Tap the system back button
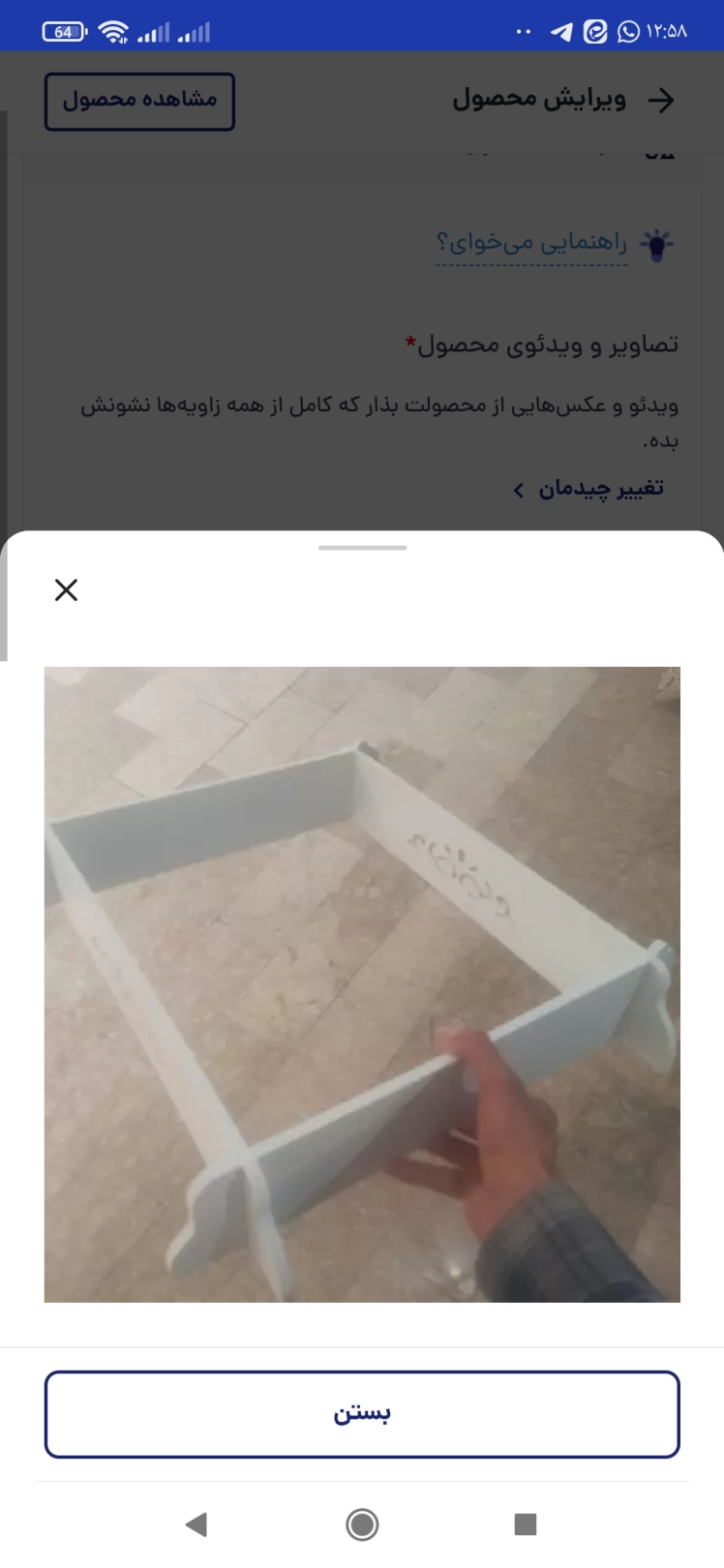The height and width of the screenshot is (1568, 724). tap(196, 1524)
